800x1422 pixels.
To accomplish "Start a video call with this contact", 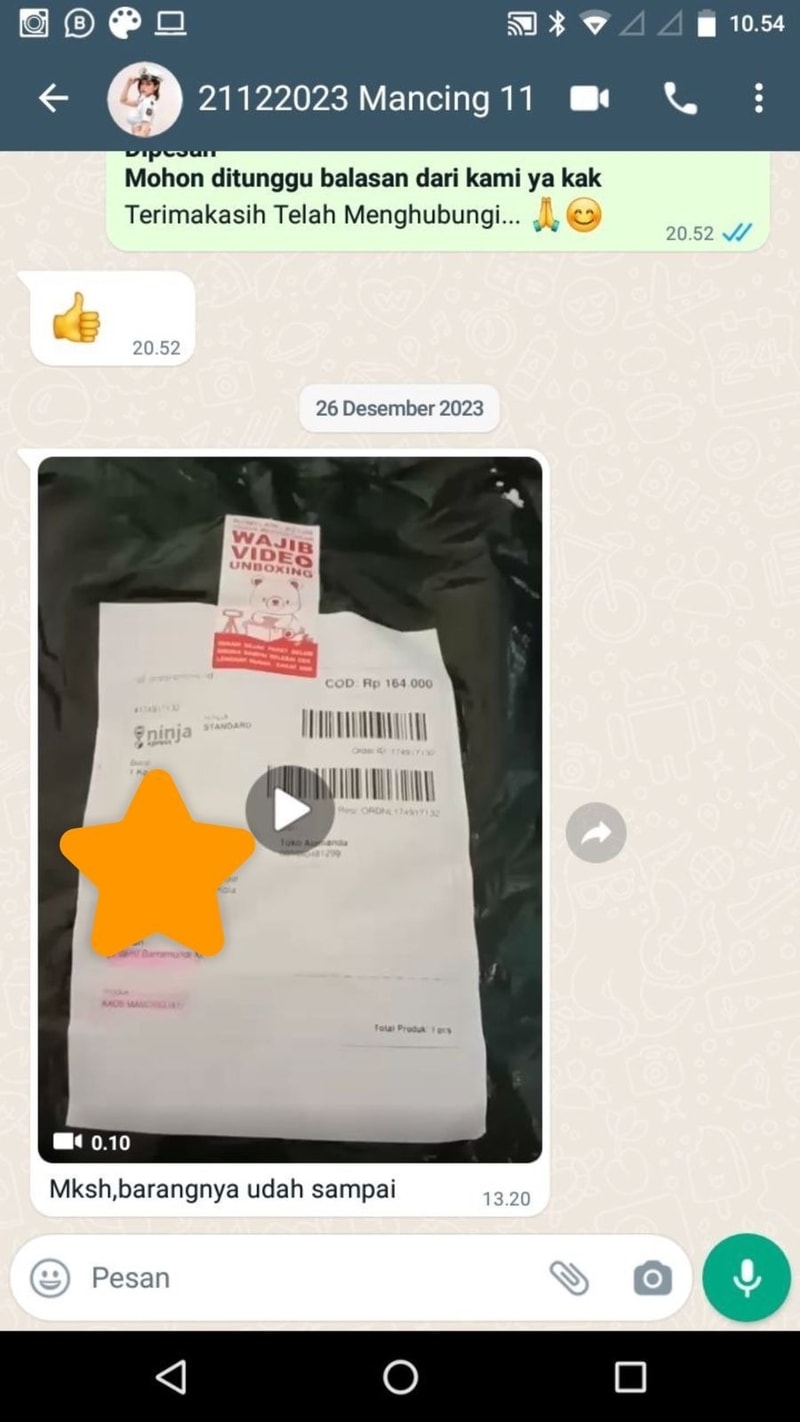I will point(589,98).
